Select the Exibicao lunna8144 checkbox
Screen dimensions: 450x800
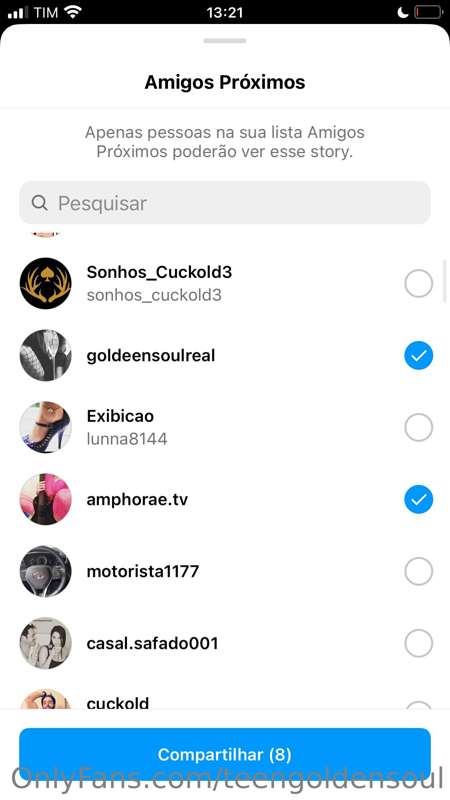click(x=418, y=428)
